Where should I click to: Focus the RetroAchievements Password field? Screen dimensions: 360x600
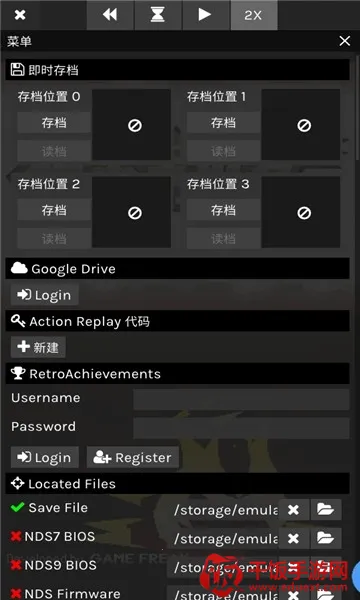pos(241,428)
